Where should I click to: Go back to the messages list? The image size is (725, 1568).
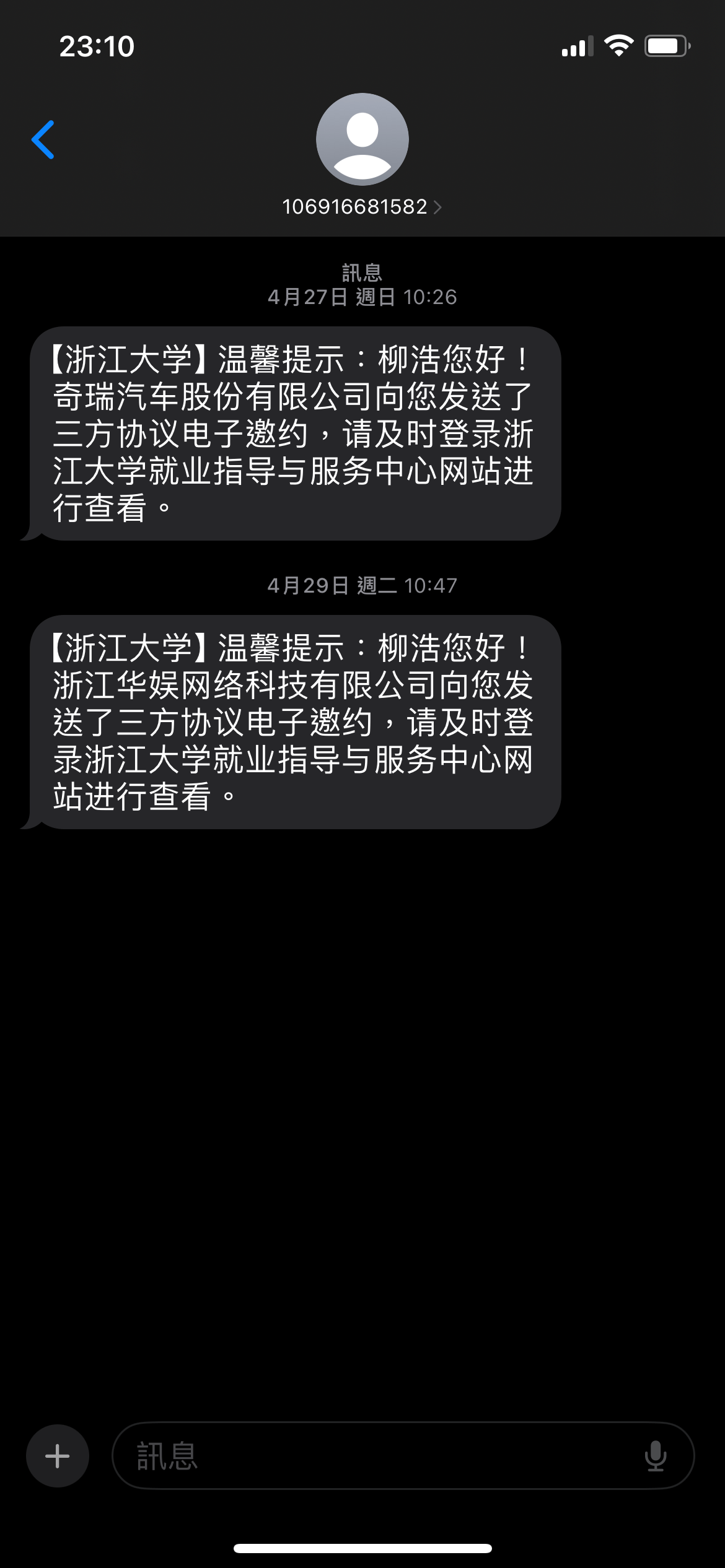point(43,140)
